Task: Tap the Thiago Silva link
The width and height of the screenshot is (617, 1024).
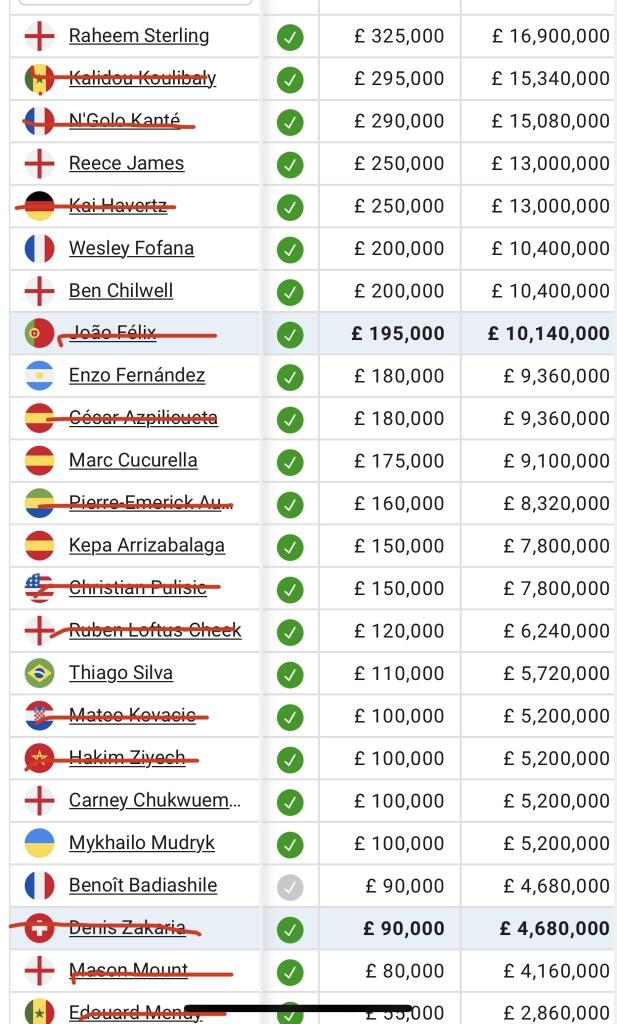Action: tap(121, 673)
